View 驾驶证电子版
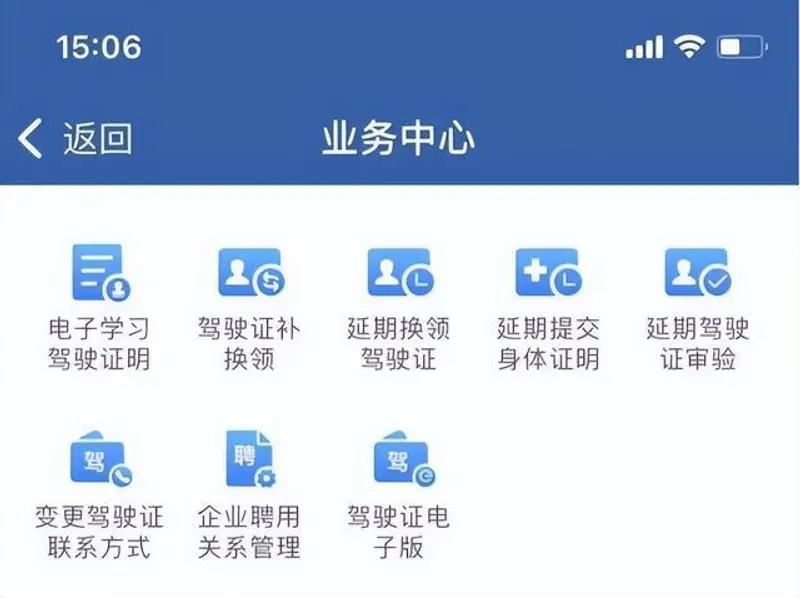 click(399, 463)
